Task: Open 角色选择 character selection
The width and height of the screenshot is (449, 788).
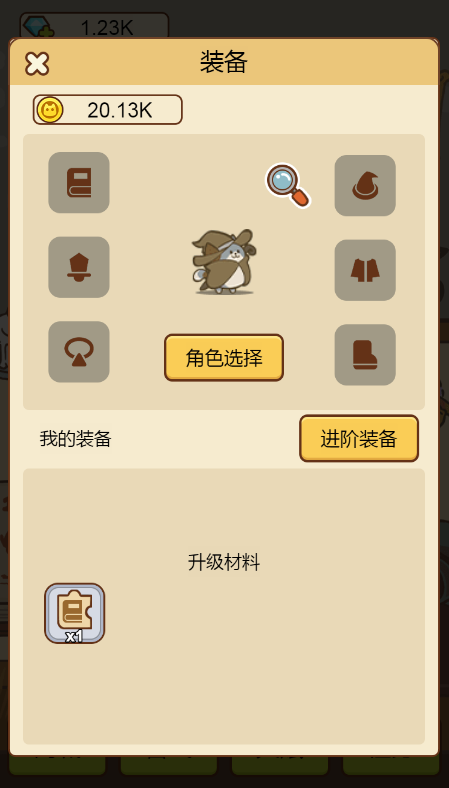Action: [x=224, y=358]
